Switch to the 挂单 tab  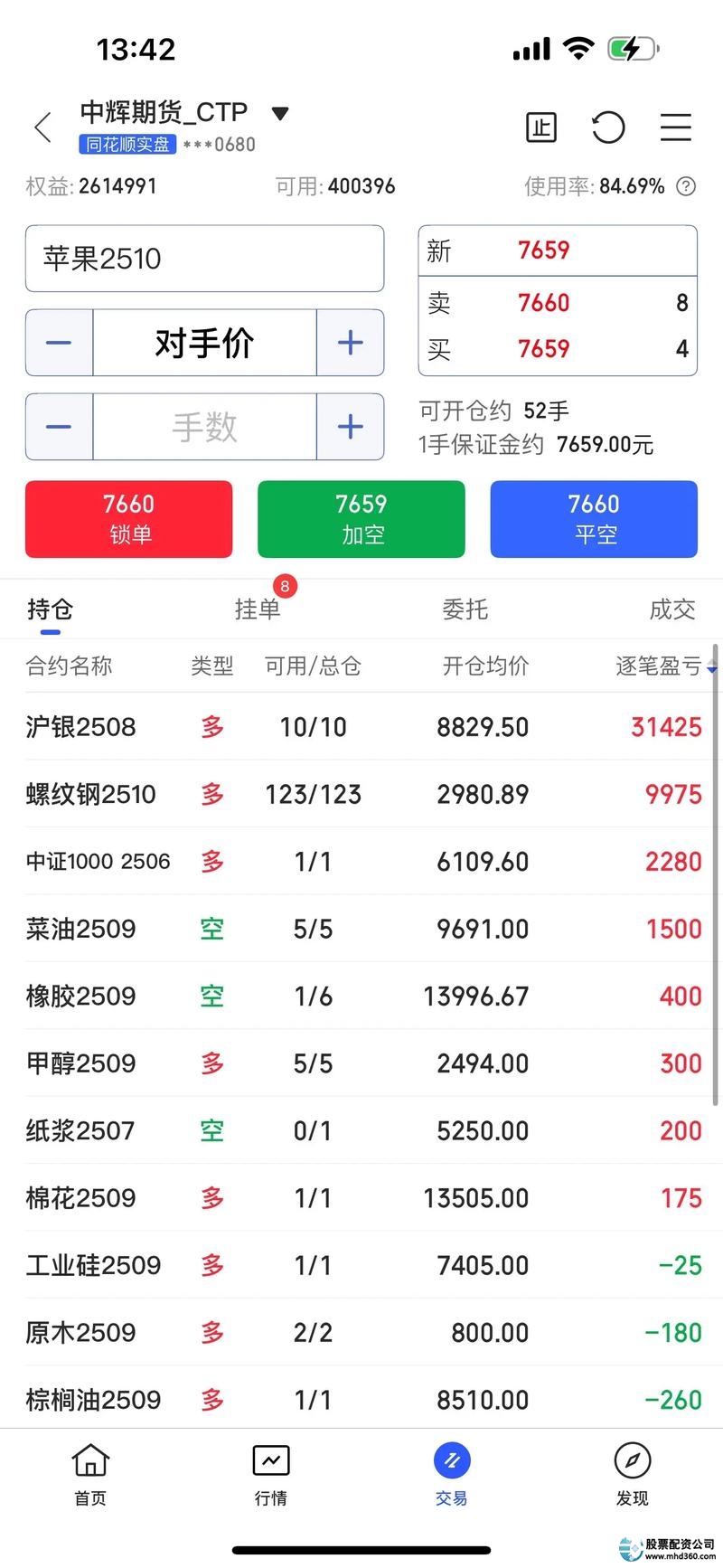coord(258,609)
